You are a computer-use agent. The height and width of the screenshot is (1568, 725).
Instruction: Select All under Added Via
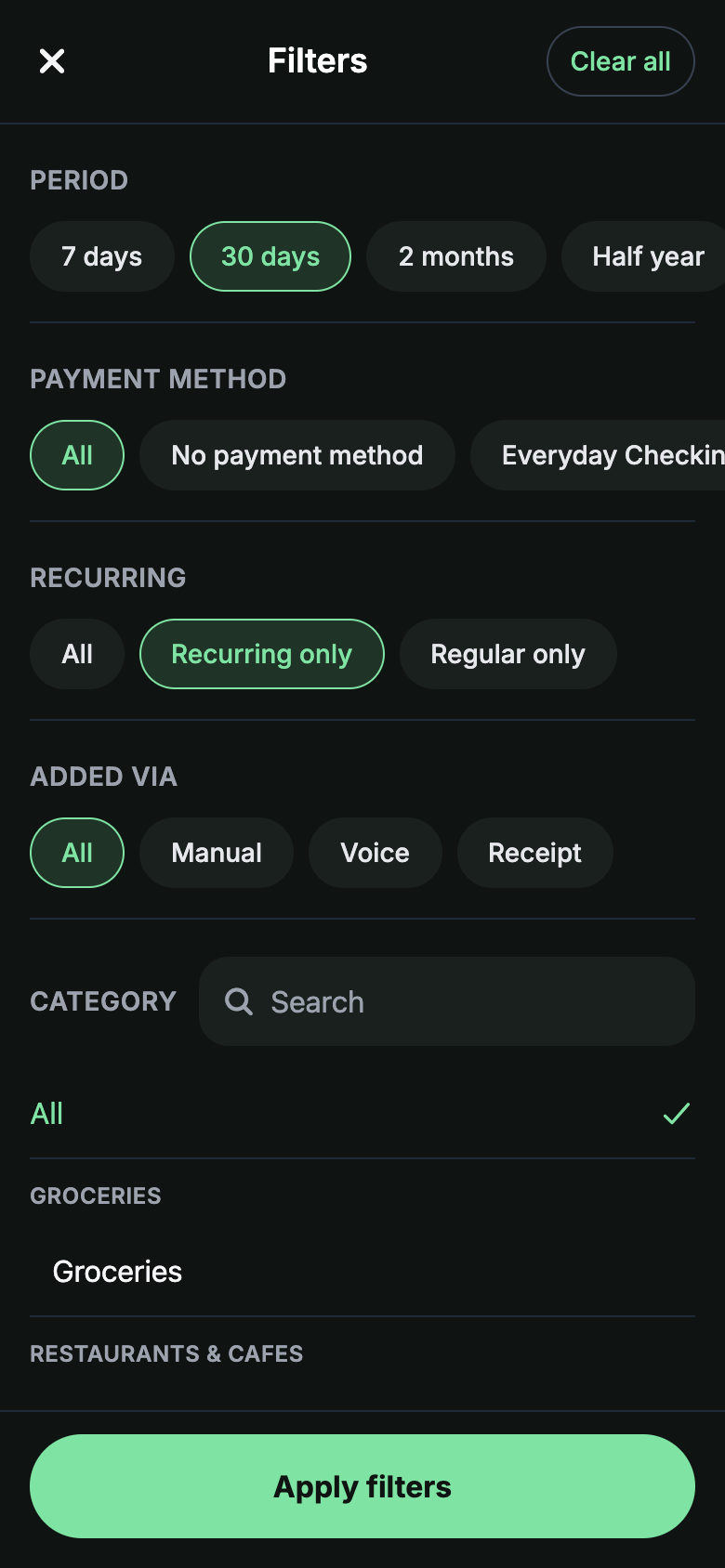tap(77, 853)
